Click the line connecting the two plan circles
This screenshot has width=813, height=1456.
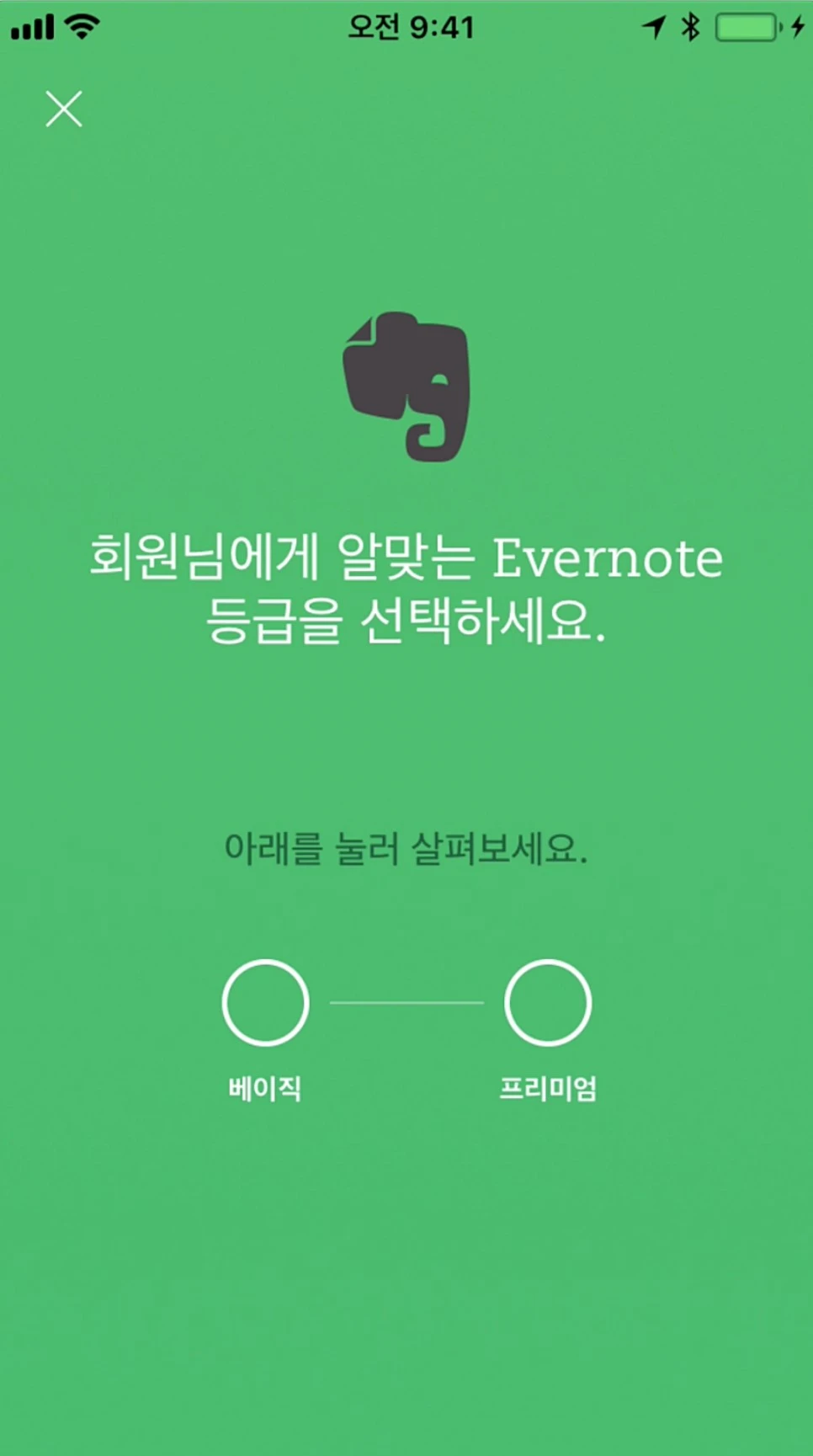[x=406, y=1001]
